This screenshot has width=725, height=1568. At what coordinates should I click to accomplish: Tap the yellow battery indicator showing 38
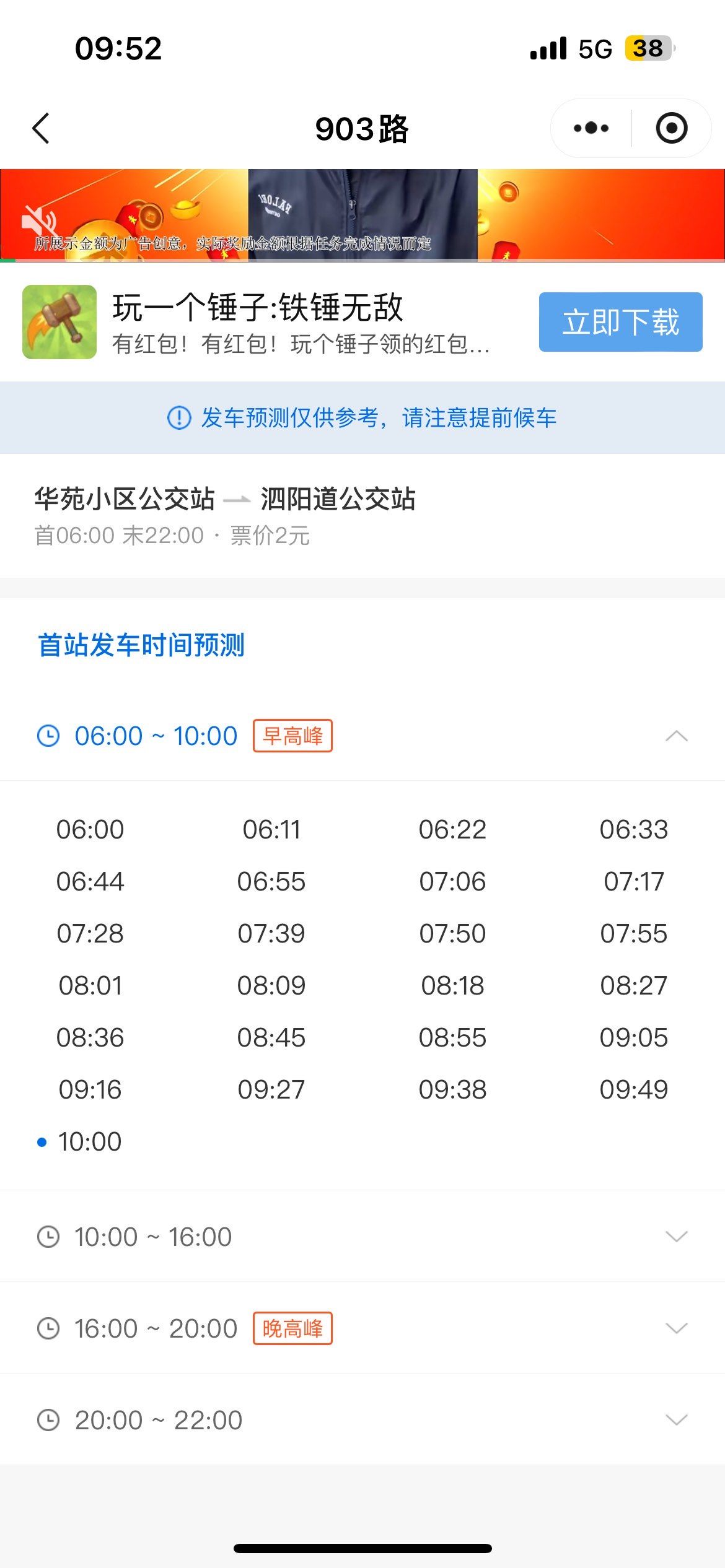pos(648,46)
